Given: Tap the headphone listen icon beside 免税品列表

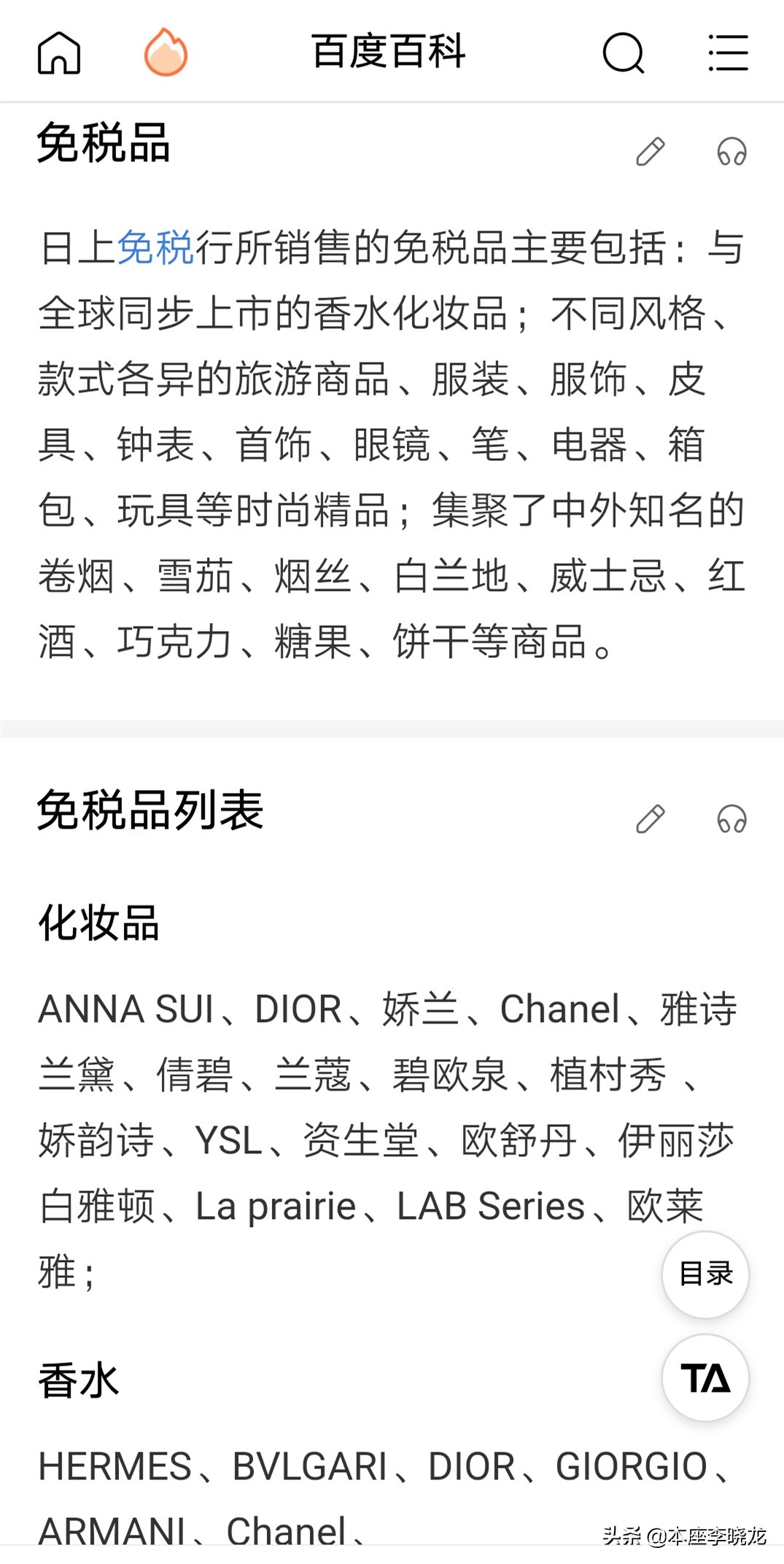Looking at the screenshot, I should click(x=733, y=818).
